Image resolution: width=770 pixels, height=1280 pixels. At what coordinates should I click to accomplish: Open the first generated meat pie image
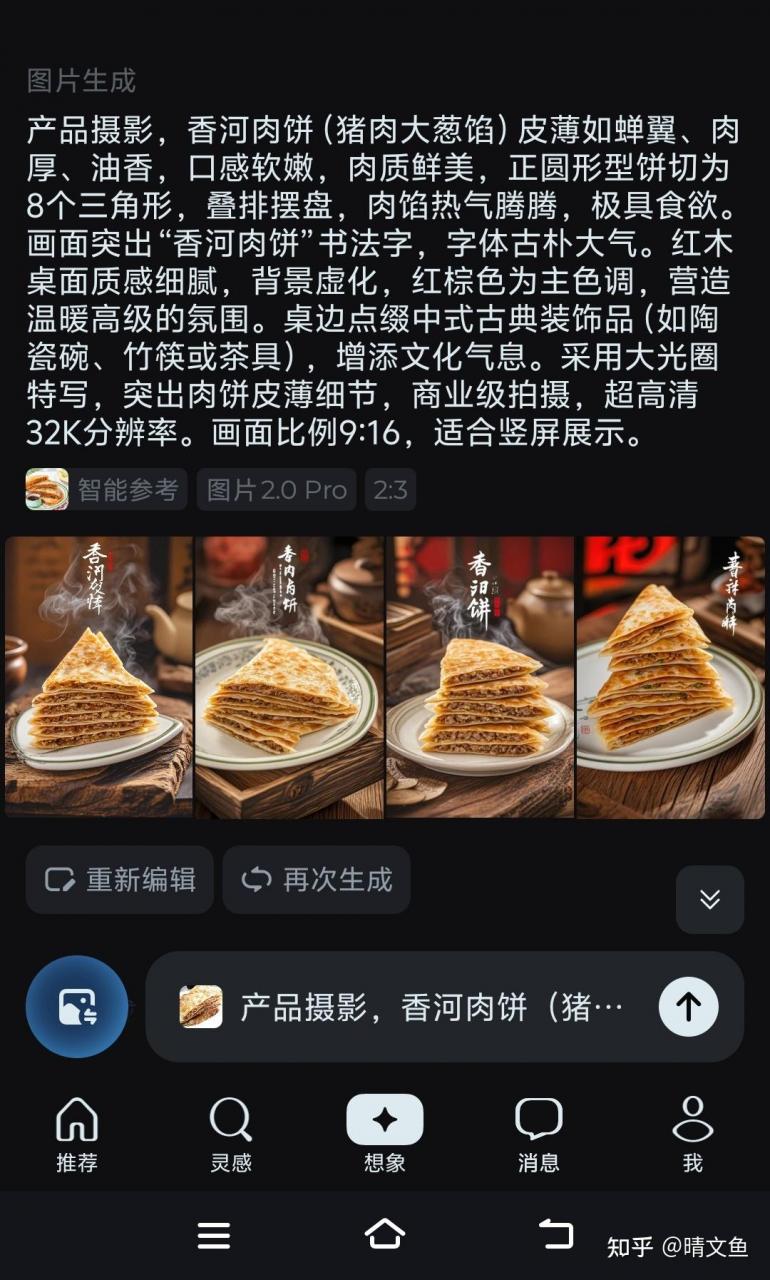99,677
